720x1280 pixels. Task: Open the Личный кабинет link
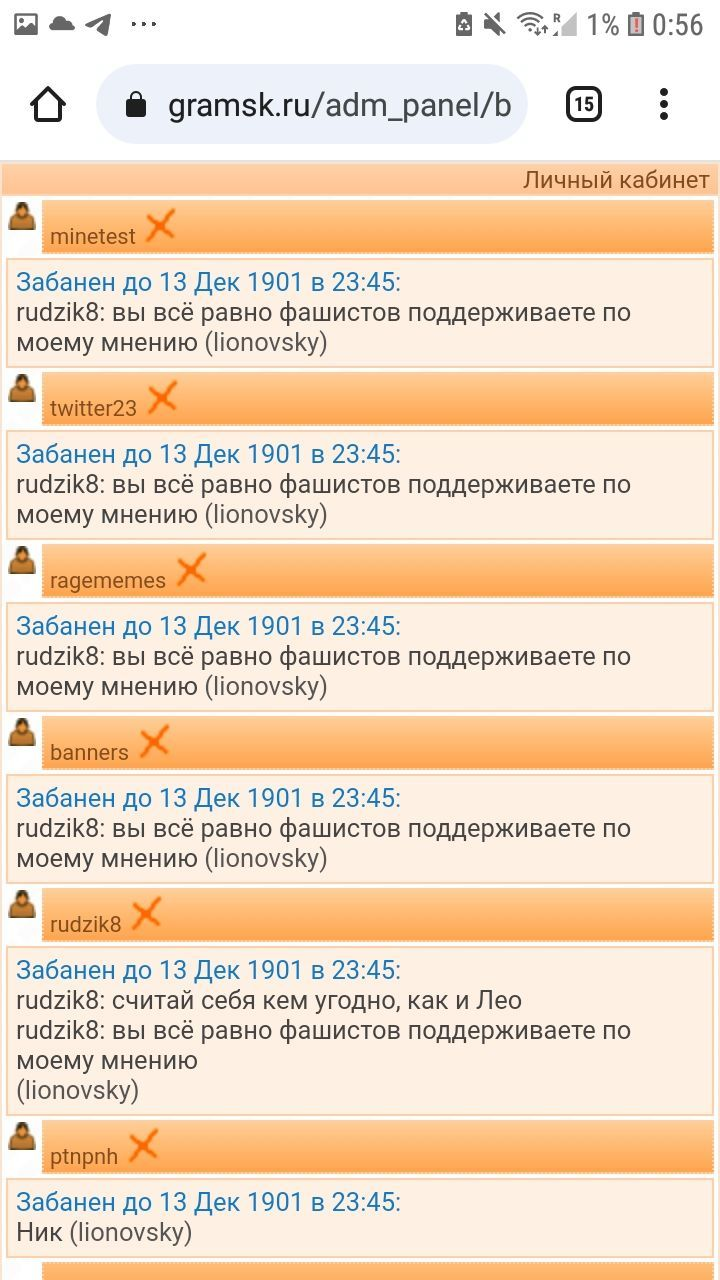click(x=616, y=180)
